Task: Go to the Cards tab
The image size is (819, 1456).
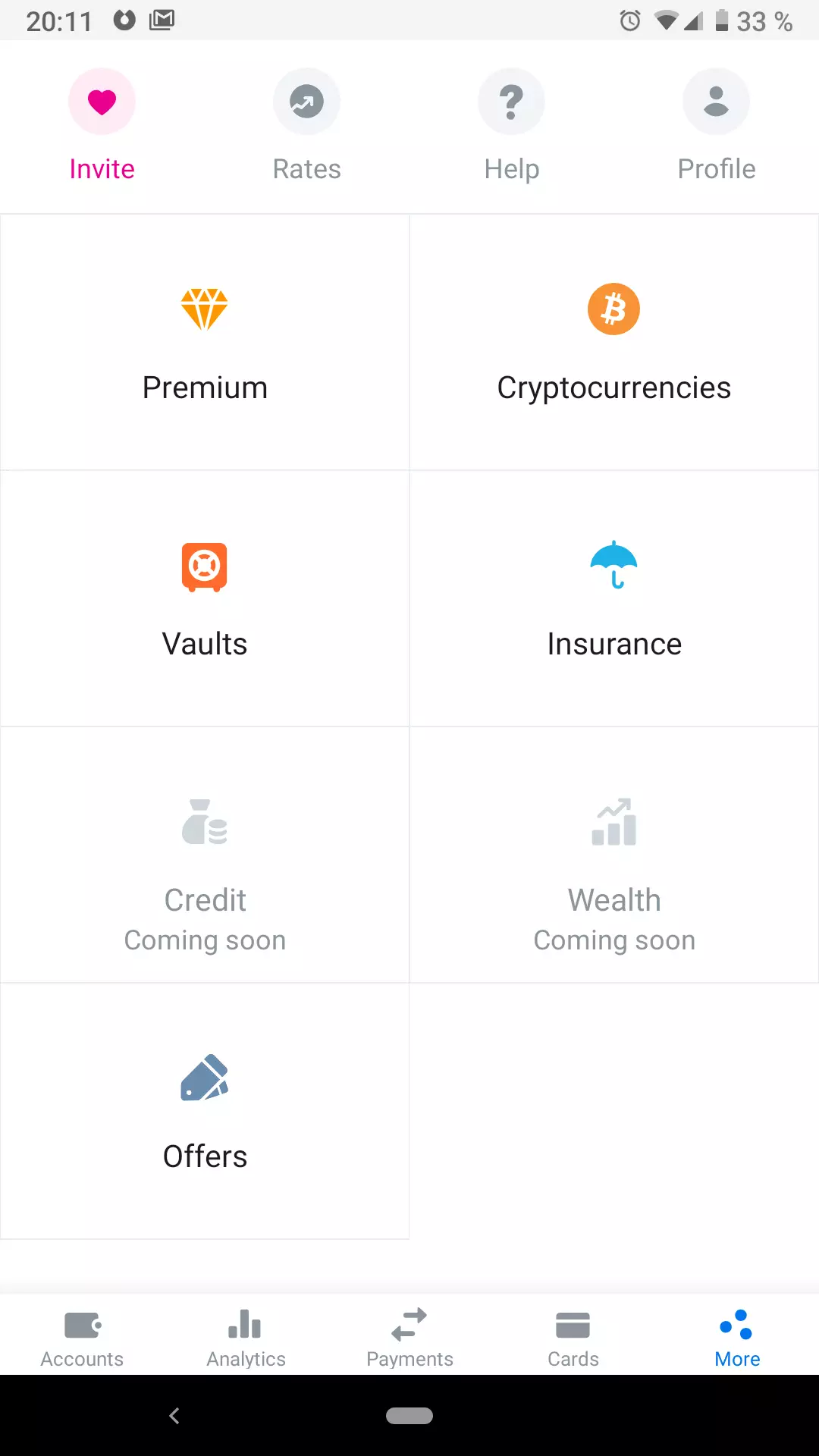Action: tap(573, 1338)
